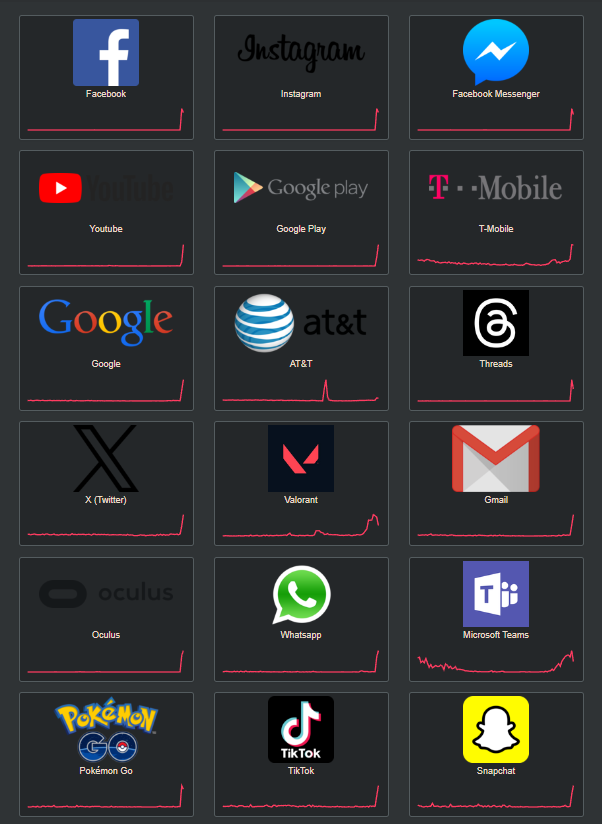Open the TikTok status card
602x824 pixels.
point(301,754)
